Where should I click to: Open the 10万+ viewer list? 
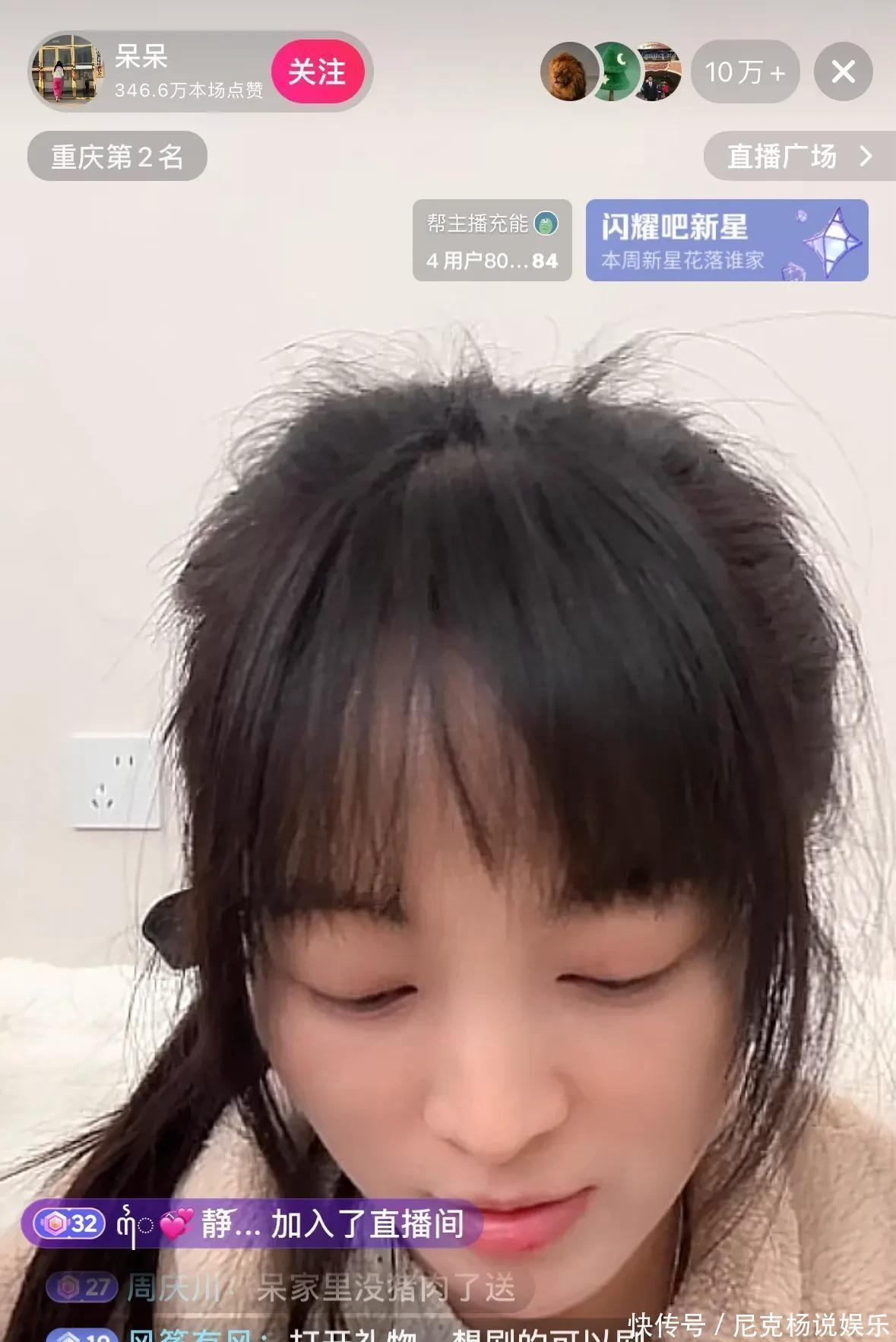(745, 72)
